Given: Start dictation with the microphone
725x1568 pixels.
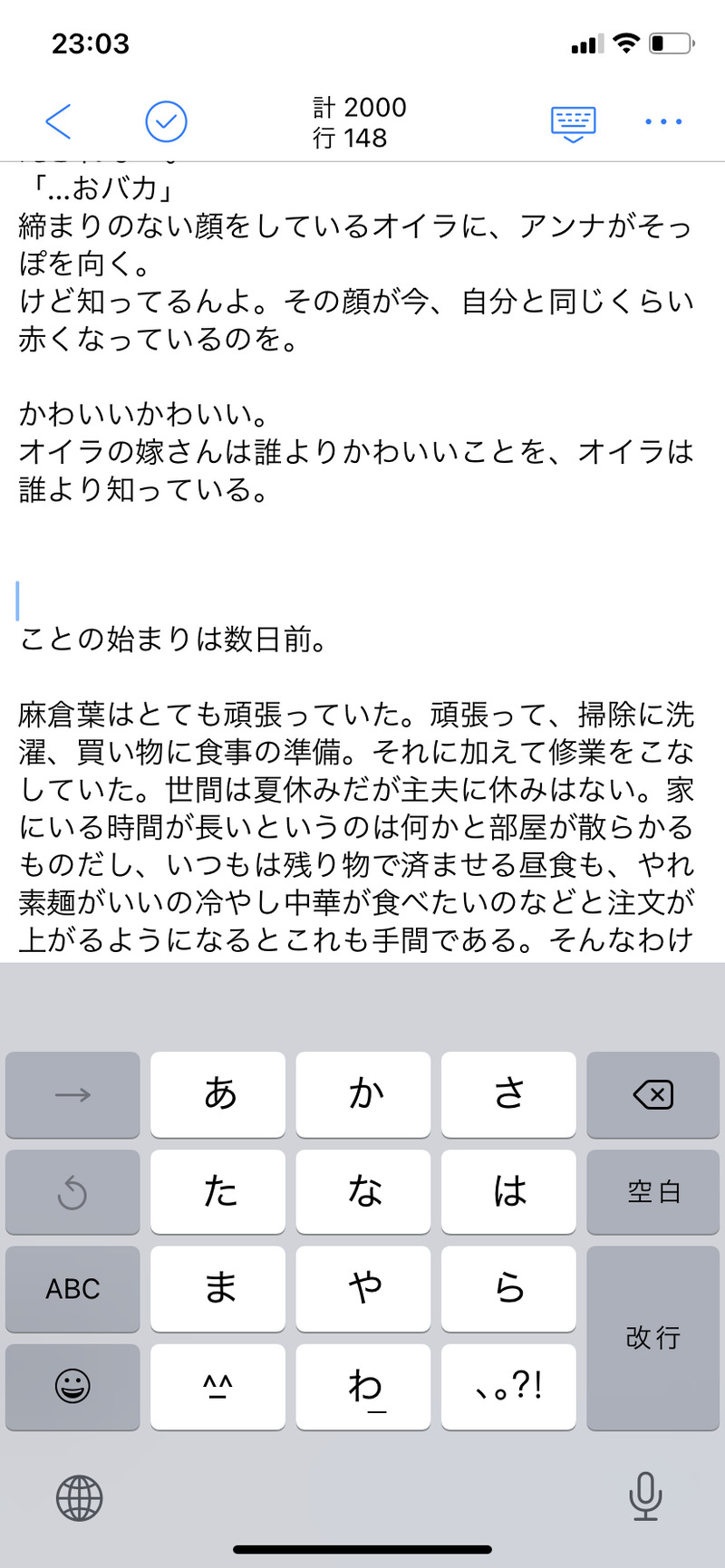Looking at the screenshot, I should click(x=644, y=1496).
